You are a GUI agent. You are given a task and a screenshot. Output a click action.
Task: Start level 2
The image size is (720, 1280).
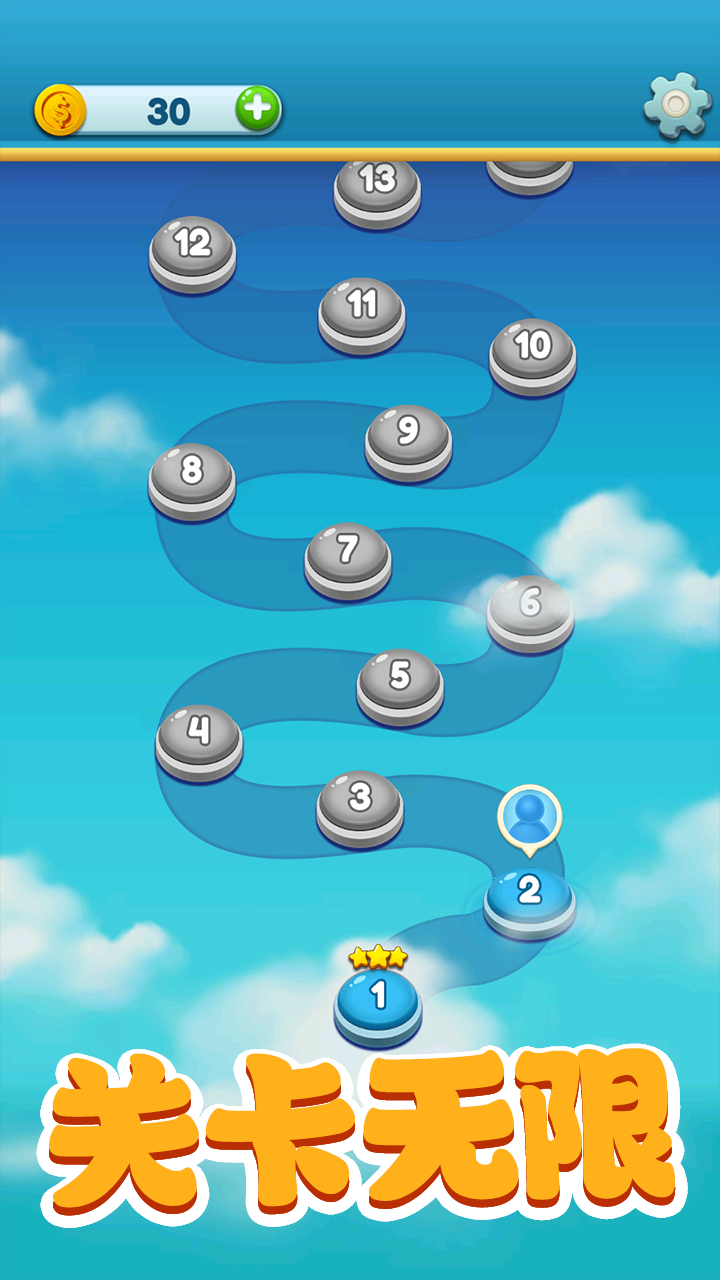[529, 896]
